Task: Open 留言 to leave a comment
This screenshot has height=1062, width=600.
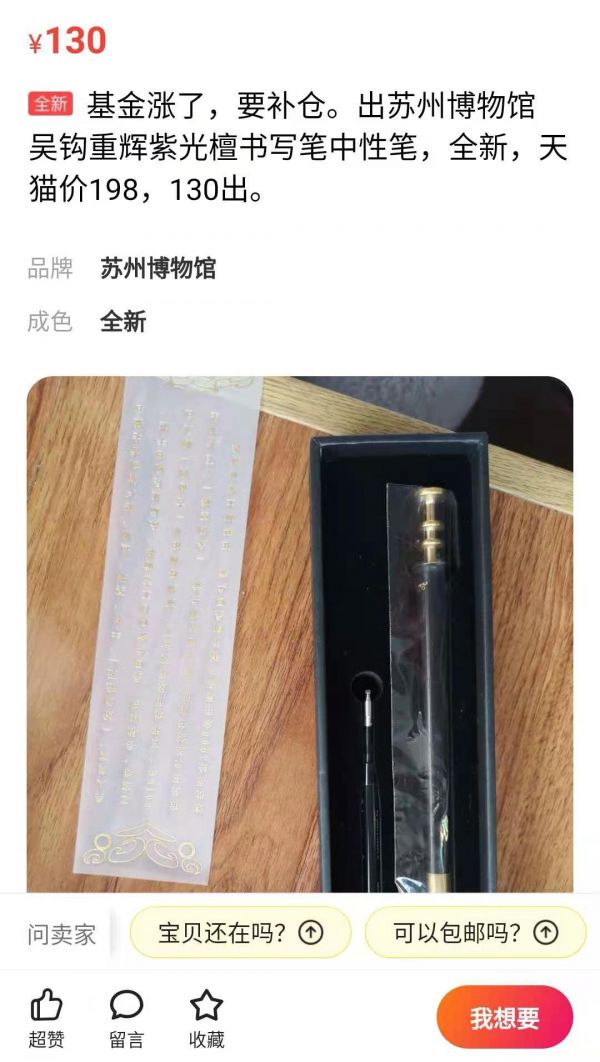Action: [126, 1017]
